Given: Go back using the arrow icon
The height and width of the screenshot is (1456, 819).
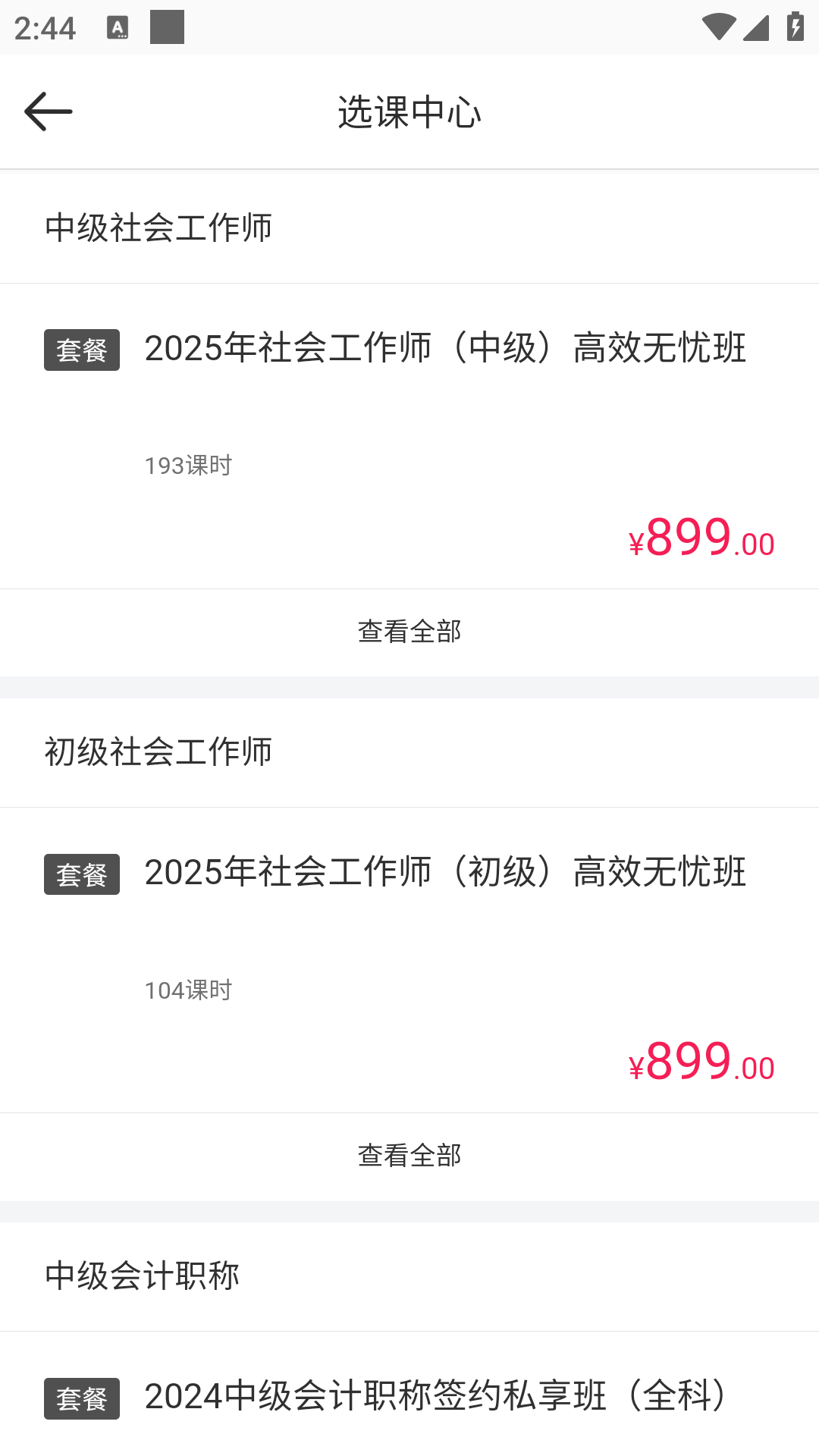Looking at the screenshot, I should [x=49, y=111].
